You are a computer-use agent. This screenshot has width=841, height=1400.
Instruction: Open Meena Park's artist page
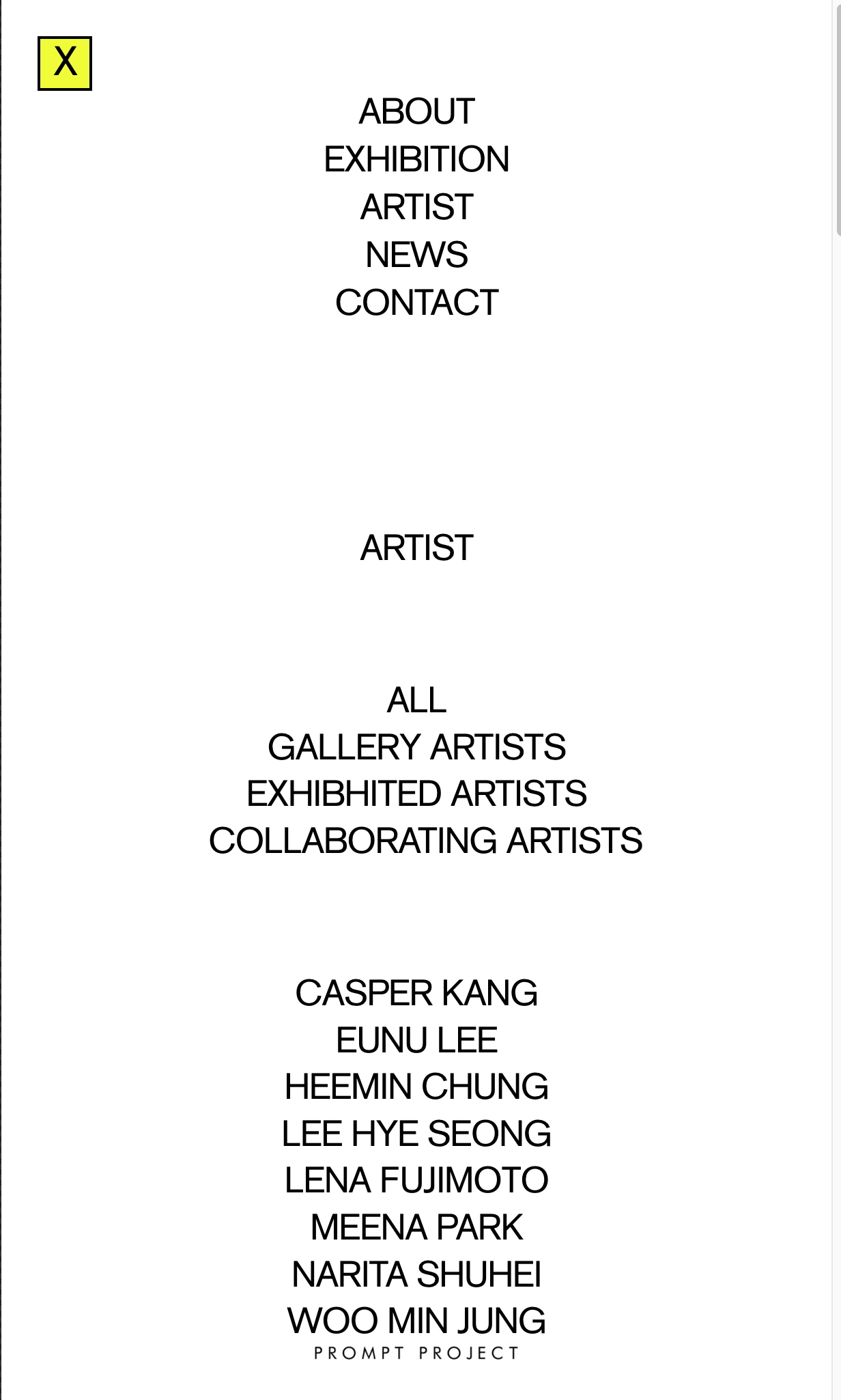(x=416, y=1227)
